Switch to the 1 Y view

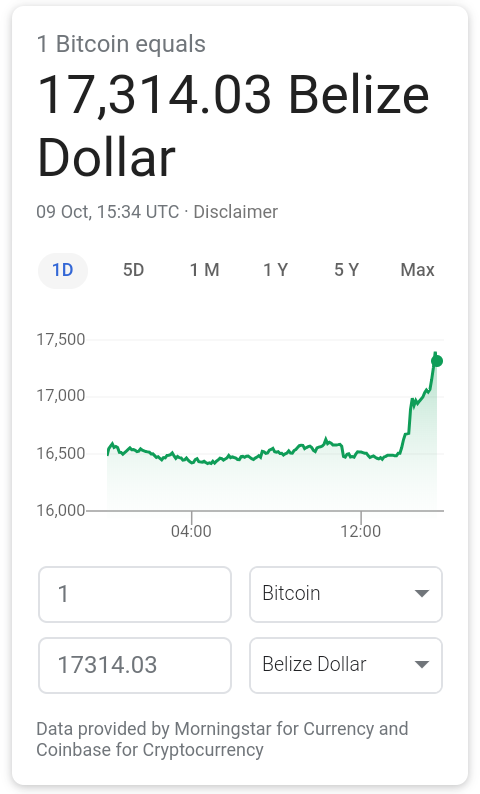click(x=275, y=270)
